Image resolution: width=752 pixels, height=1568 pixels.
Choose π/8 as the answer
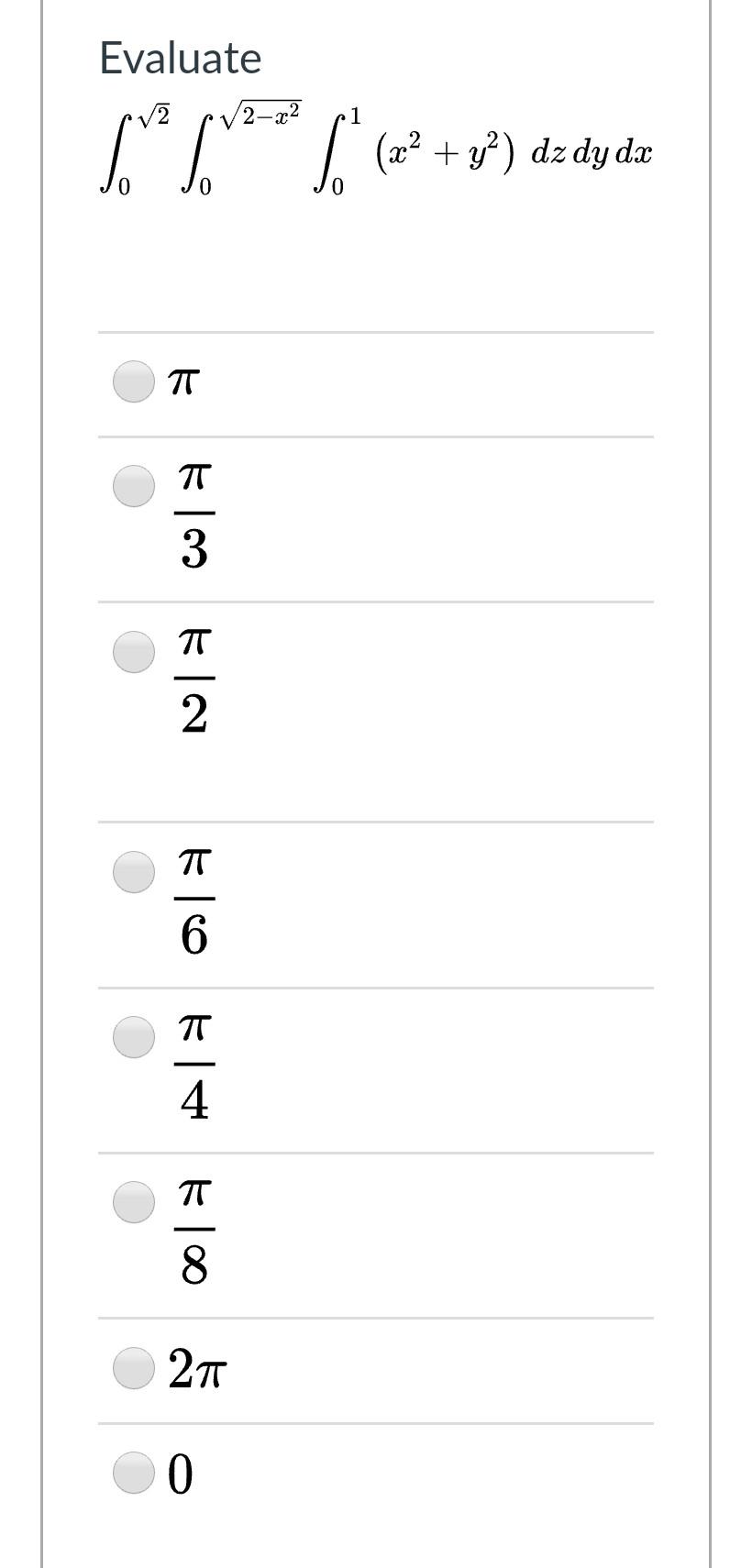(x=134, y=1201)
